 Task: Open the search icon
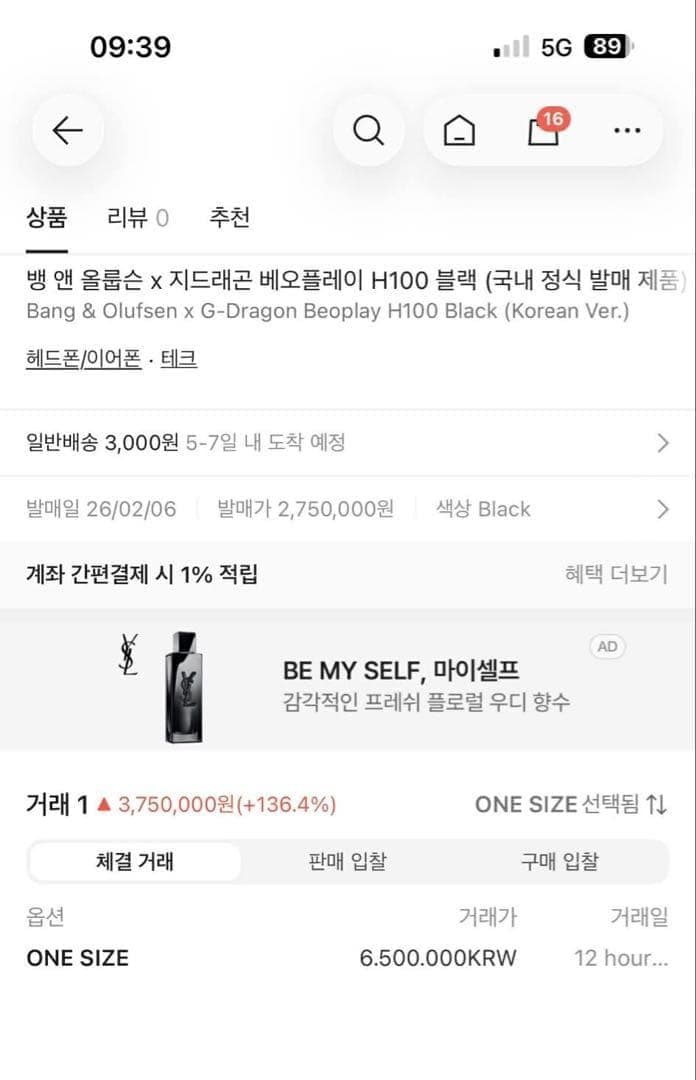coord(368,130)
